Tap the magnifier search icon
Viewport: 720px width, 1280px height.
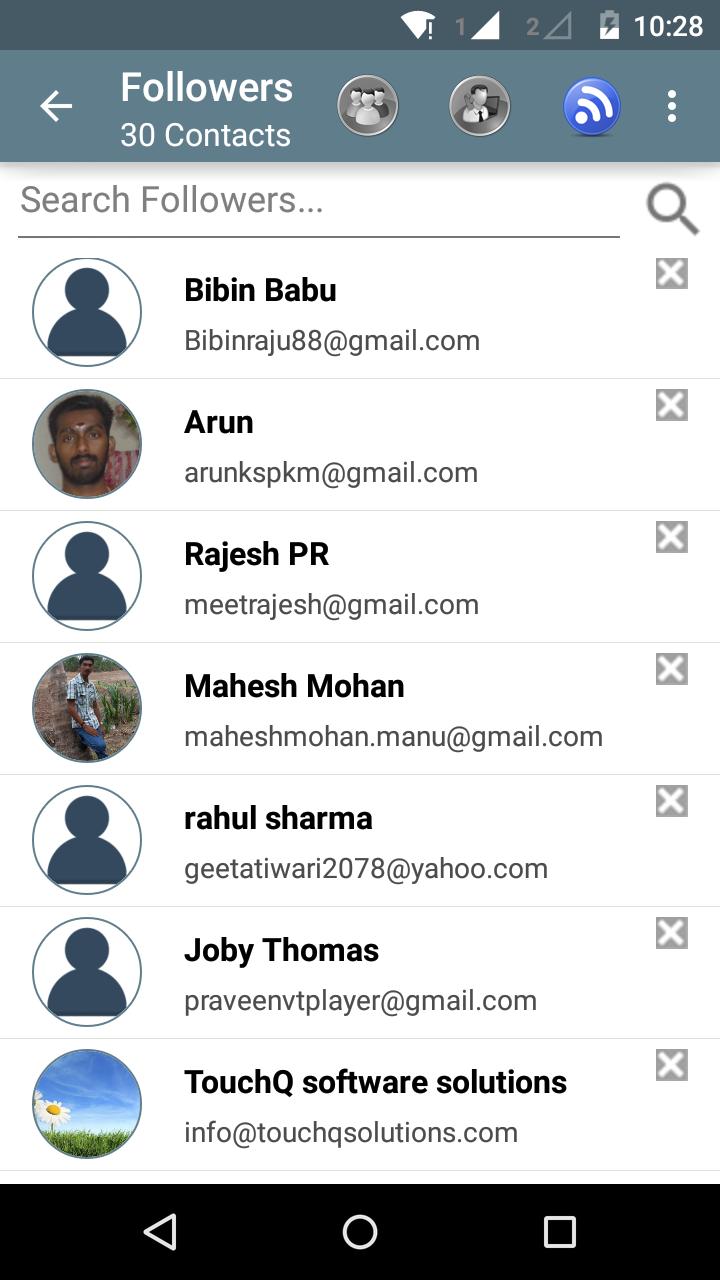pyautogui.click(x=672, y=208)
